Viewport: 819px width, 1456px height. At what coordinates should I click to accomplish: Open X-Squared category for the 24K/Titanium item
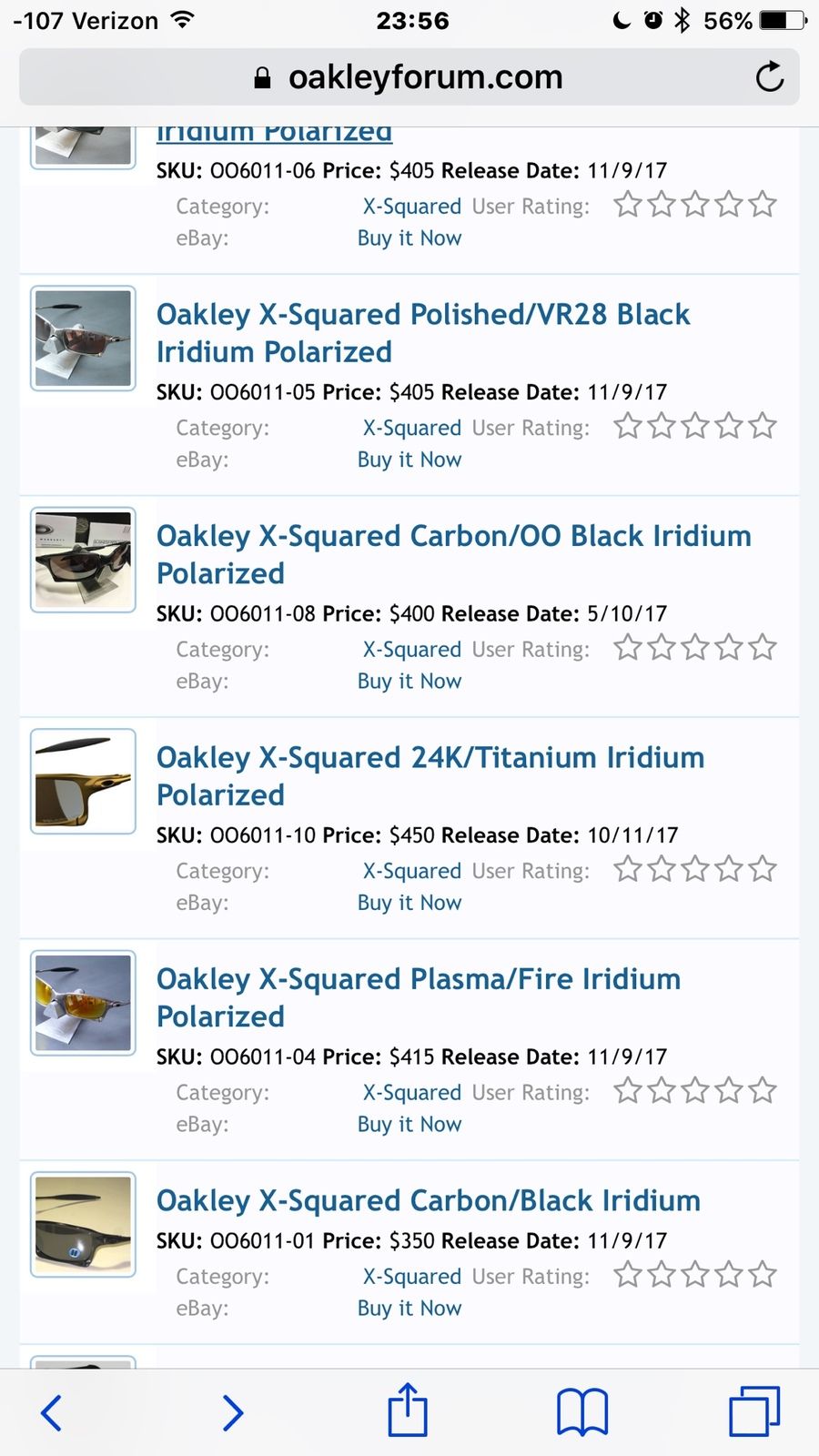click(x=411, y=871)
